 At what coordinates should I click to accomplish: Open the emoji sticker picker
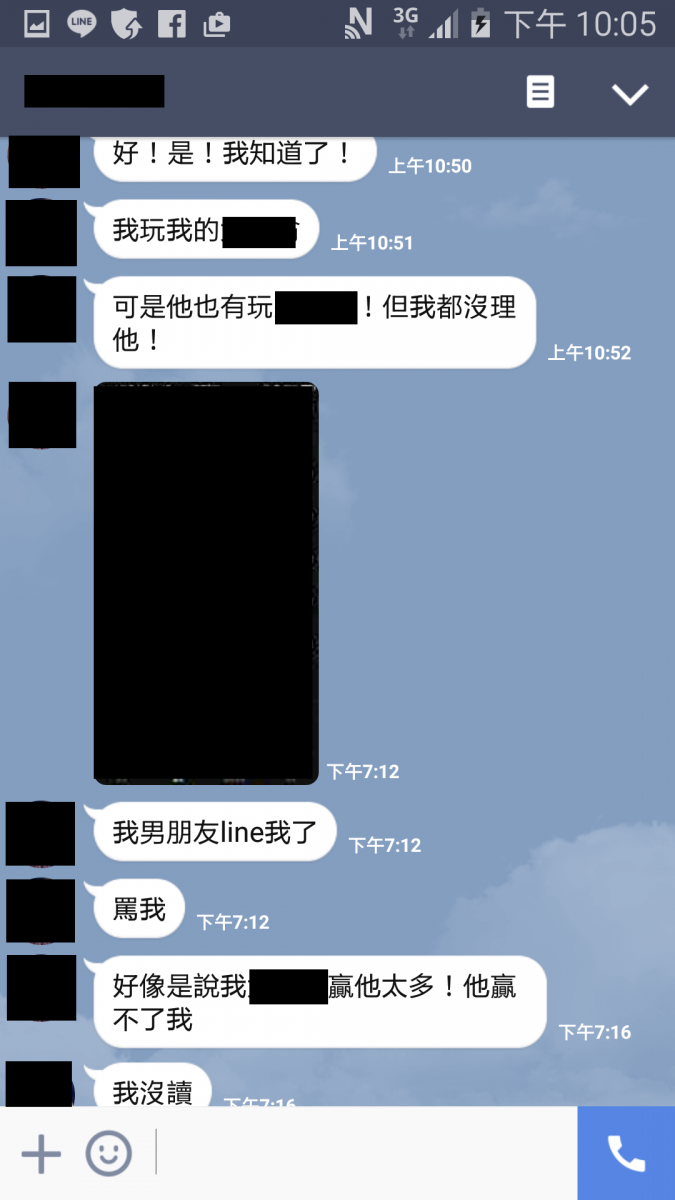[x=108, y=1154]
